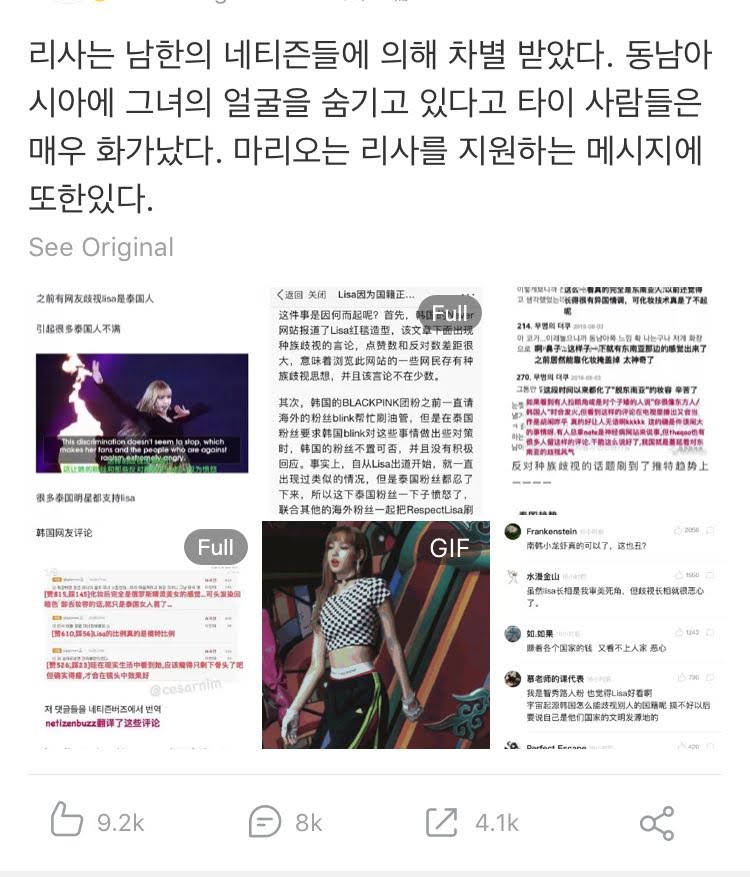Like this post with 9.2k likes
The image size is (750, 877).
coord(97,822)
